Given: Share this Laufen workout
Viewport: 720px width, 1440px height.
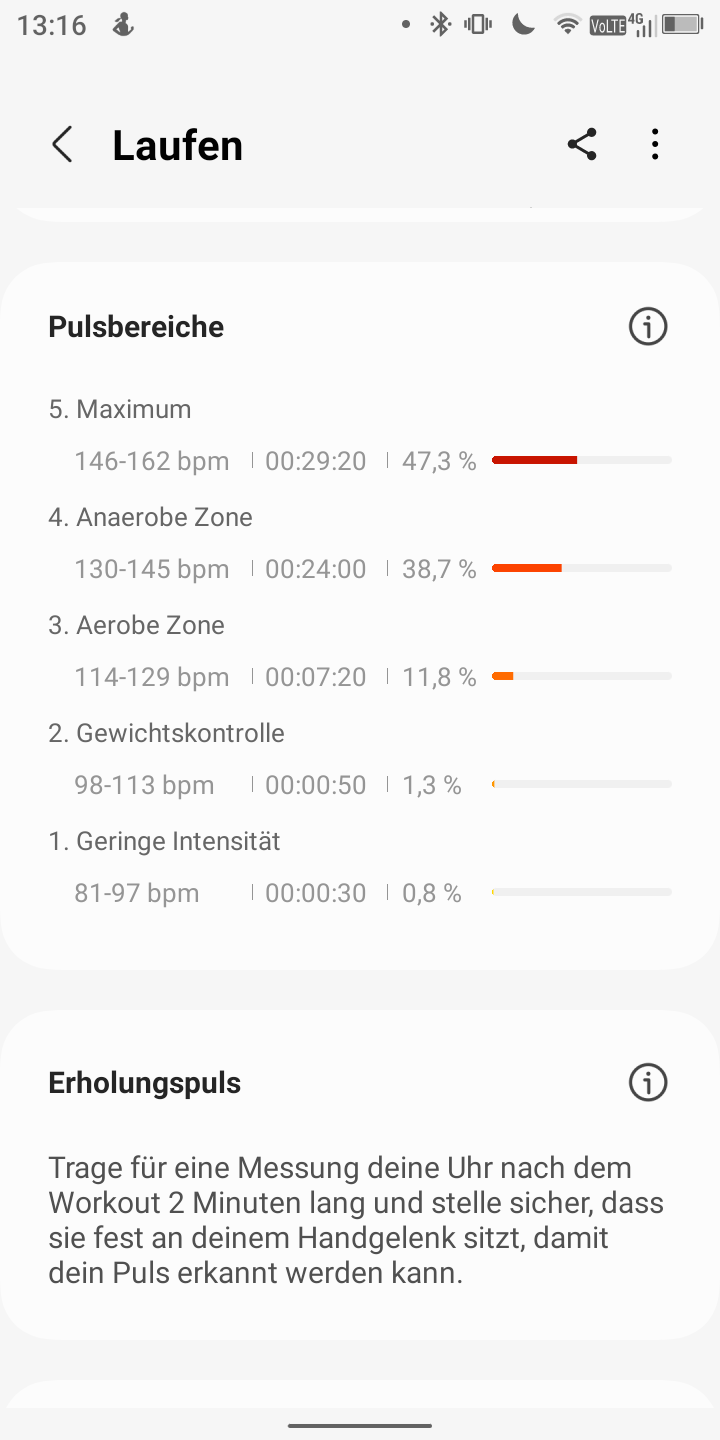Looking at the screenshot, I should 582,145.
